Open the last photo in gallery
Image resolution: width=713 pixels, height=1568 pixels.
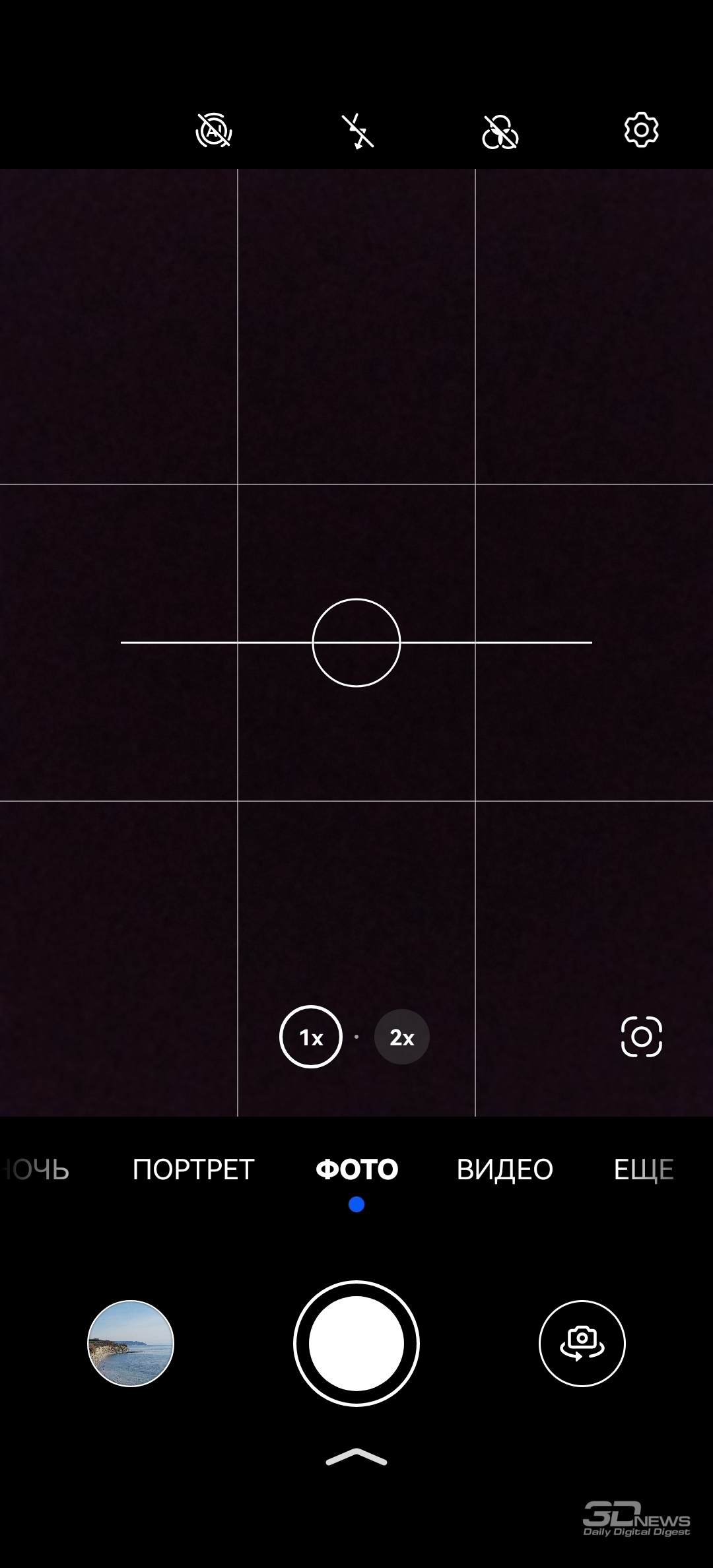coord(131,1344)
